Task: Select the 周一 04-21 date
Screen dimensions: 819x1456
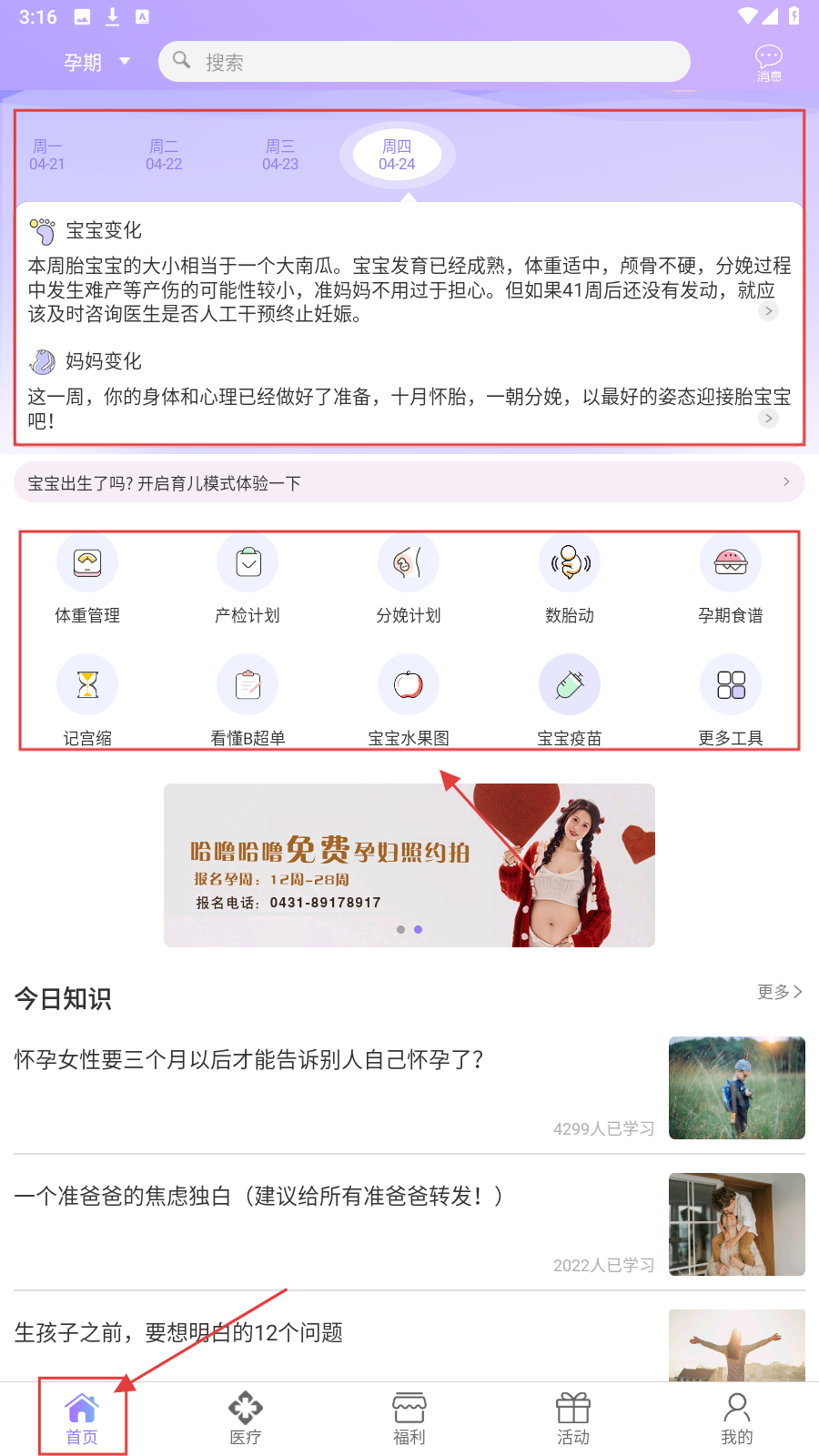Action: pos(47,155)
